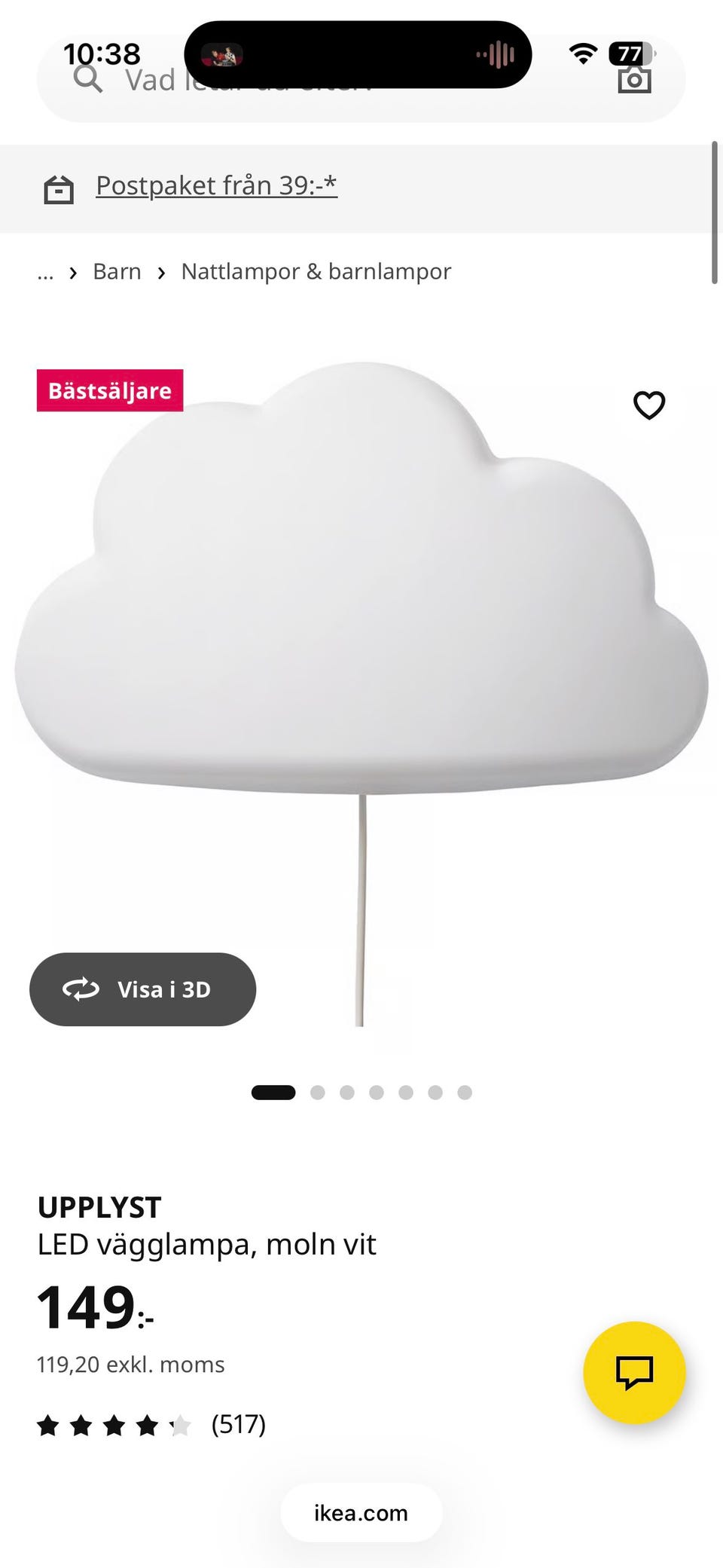Open the 517 customer reviews rating
The image size is (723, 1568).
tap(151, 1425)
